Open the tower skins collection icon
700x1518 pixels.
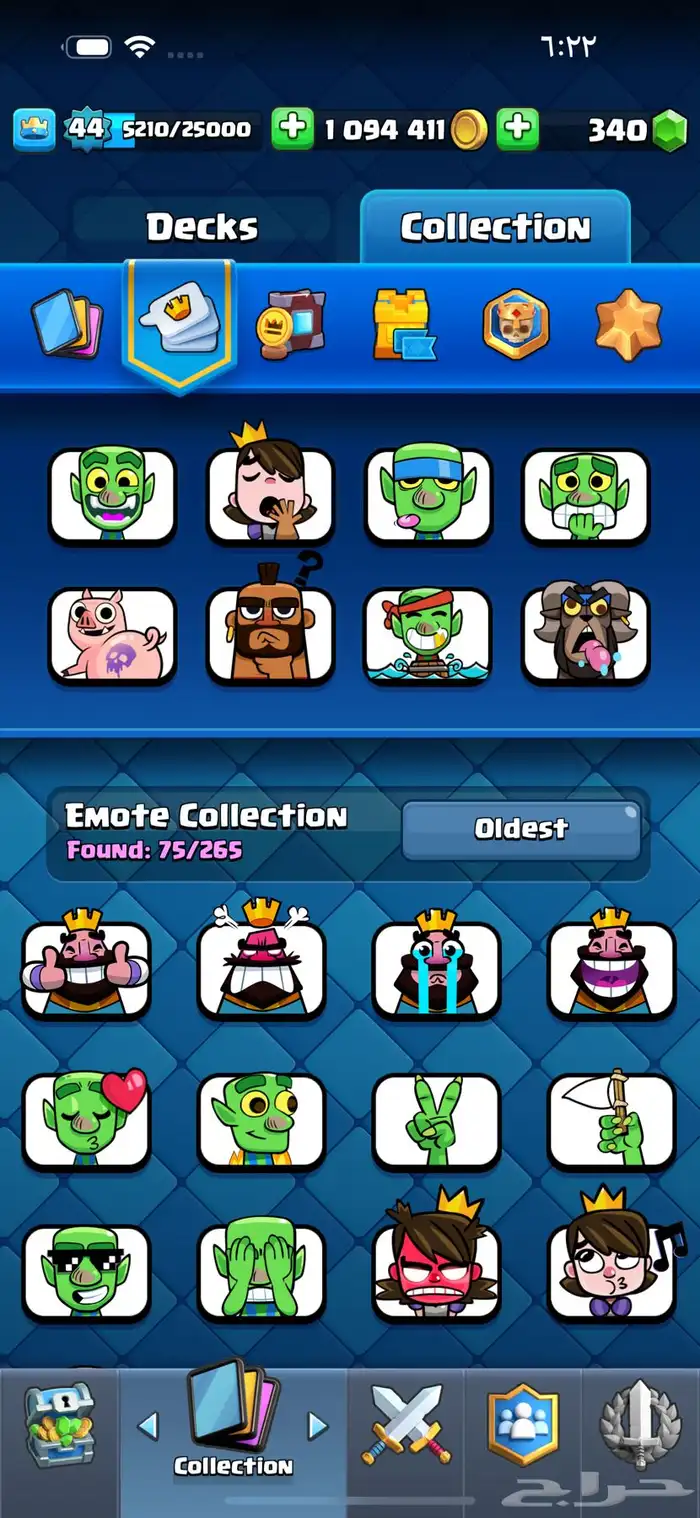coord(402,323)
